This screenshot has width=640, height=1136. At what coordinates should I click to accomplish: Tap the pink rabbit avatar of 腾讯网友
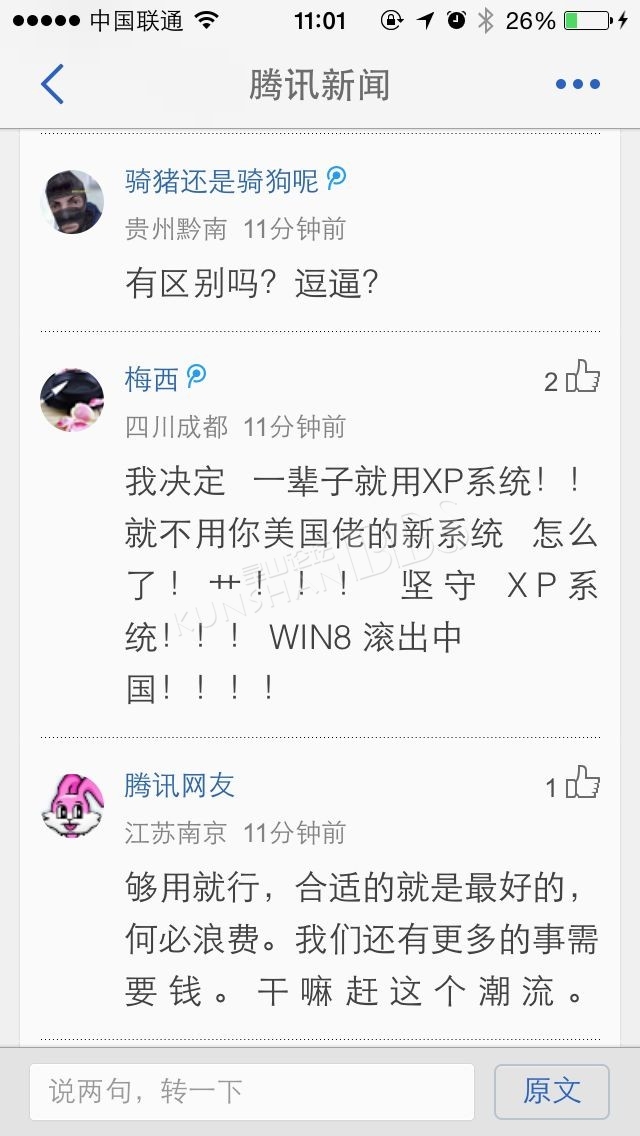pos(72,806)
